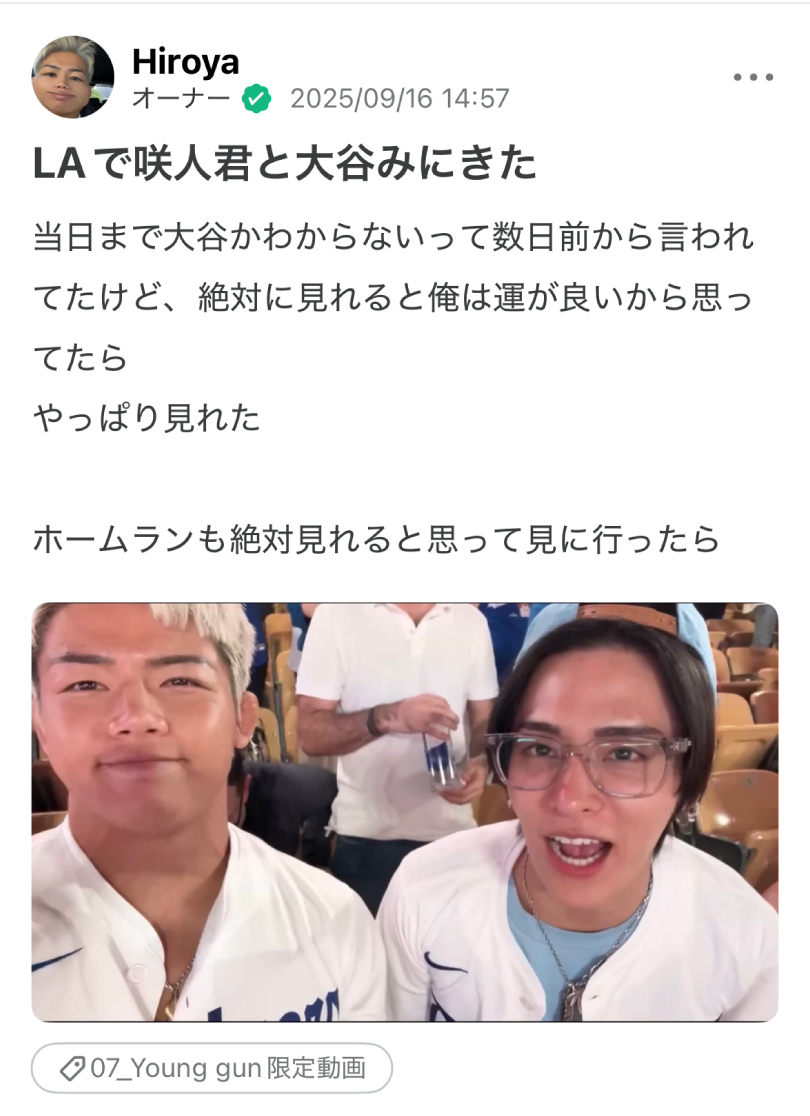The height and width of the screenshot is (1116, 810).
Task: Open the photo attached to the post
Action: point(404,811)
